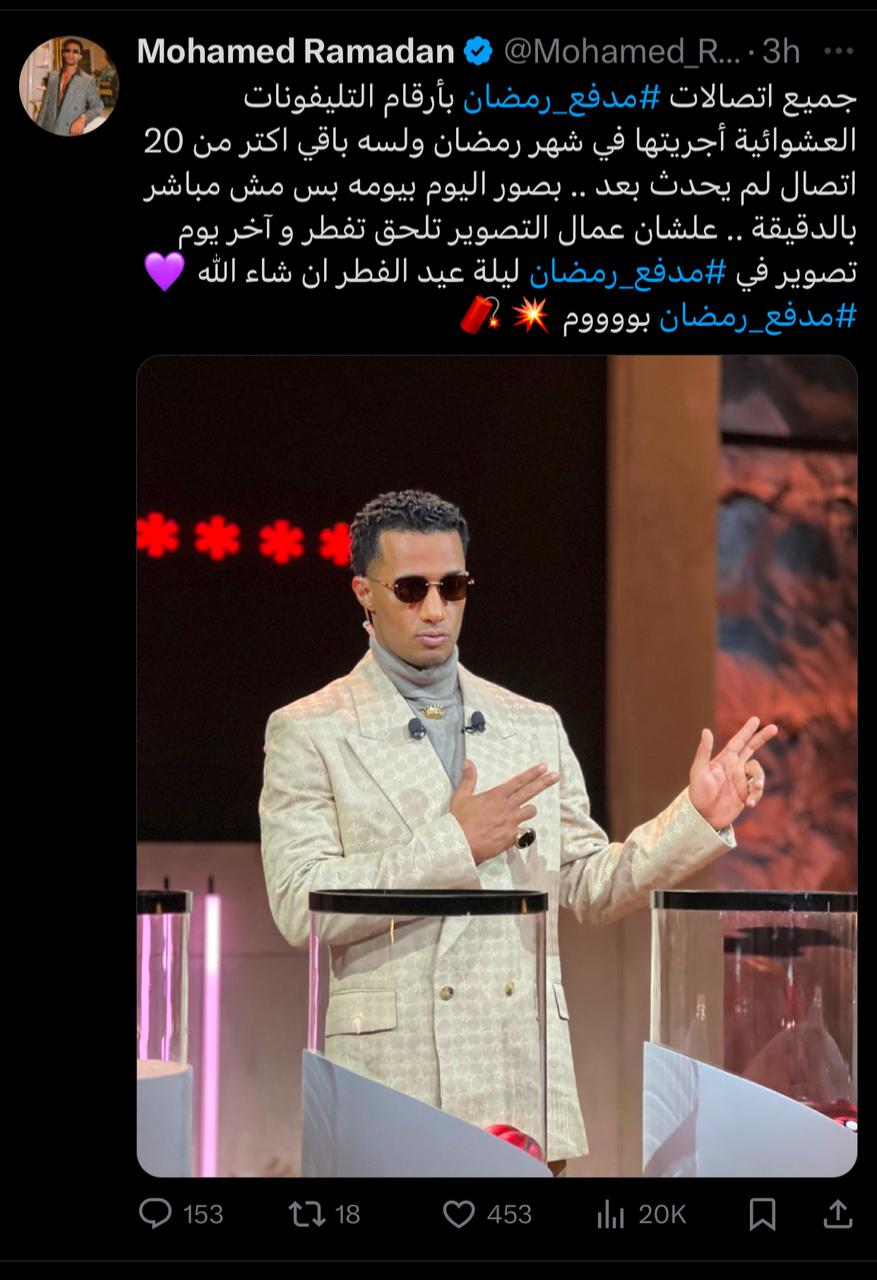Open the attached photo in full view

pyautogui.click(x=496, y=765)
